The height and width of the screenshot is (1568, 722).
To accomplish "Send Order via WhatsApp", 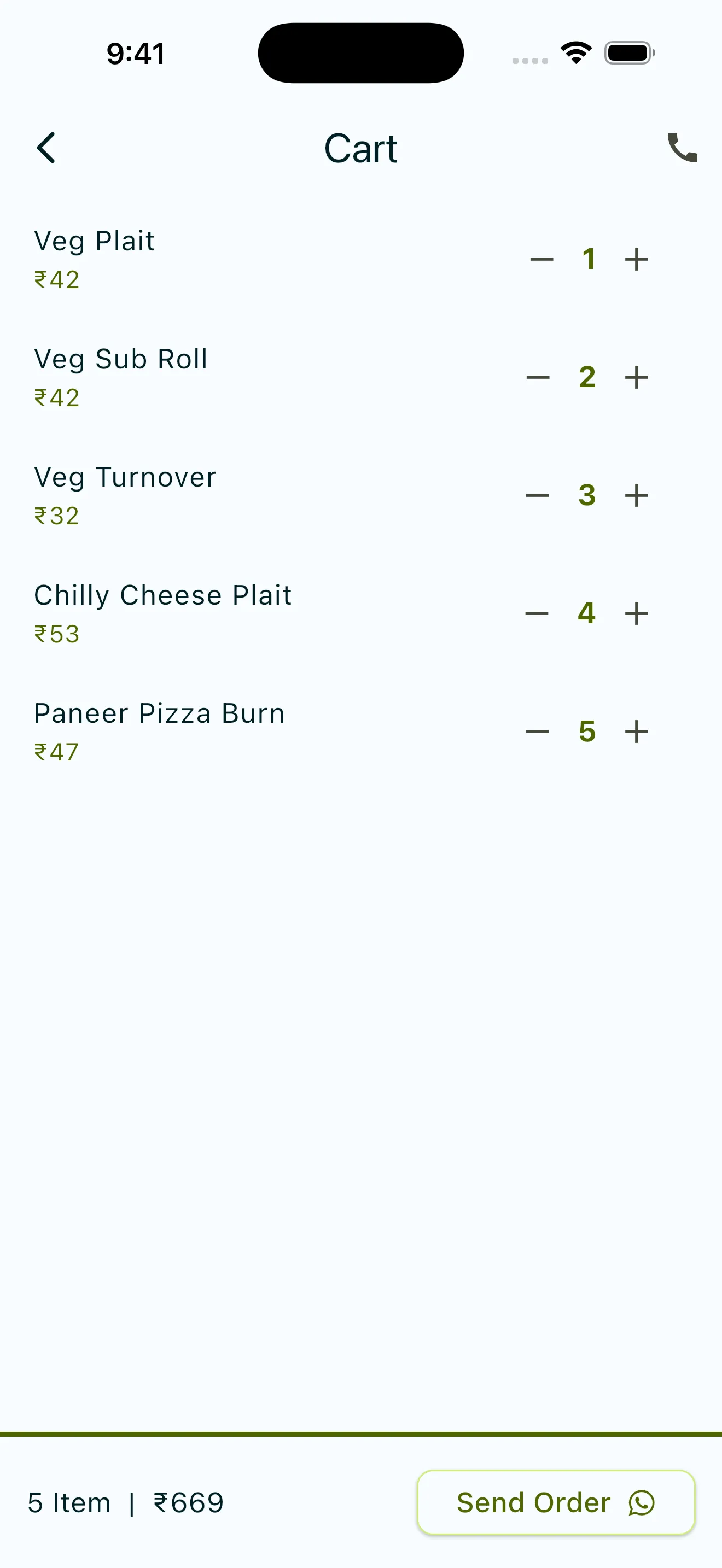I will click(x=555, y=1503).
